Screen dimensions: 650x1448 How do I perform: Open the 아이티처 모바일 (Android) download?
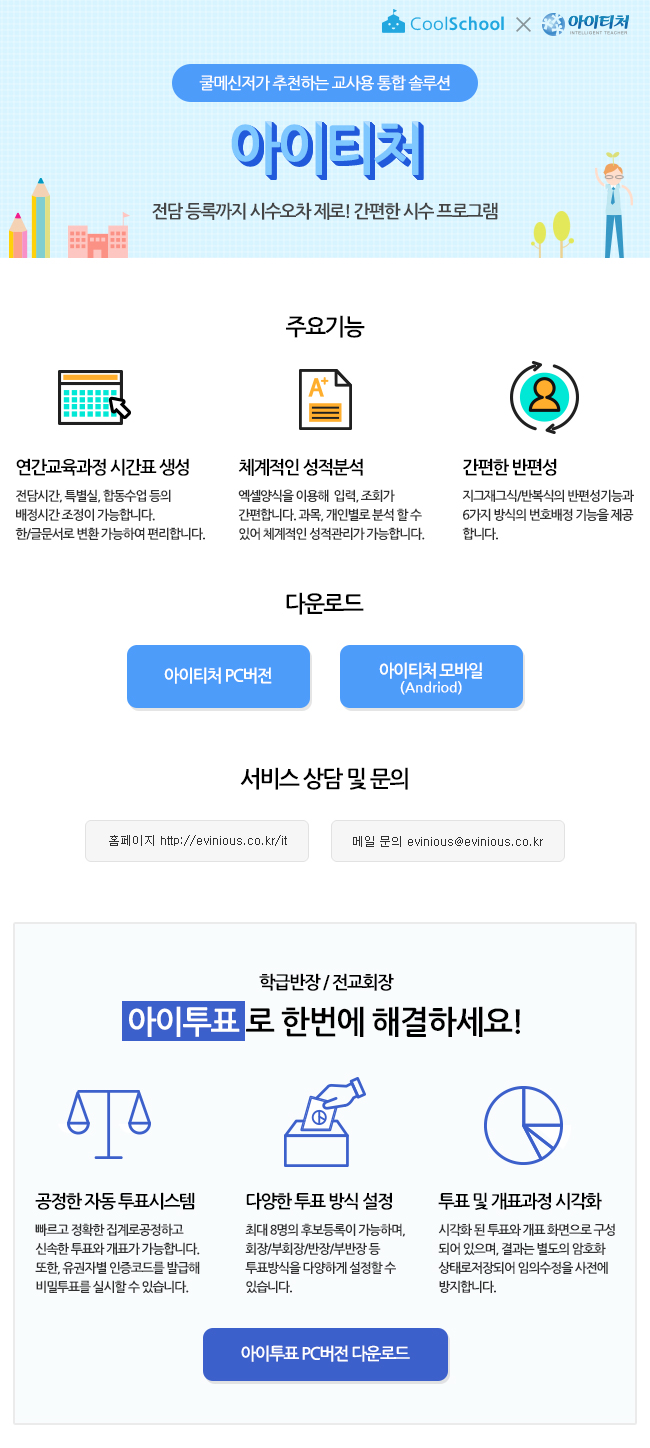click(x=431, y=676)
